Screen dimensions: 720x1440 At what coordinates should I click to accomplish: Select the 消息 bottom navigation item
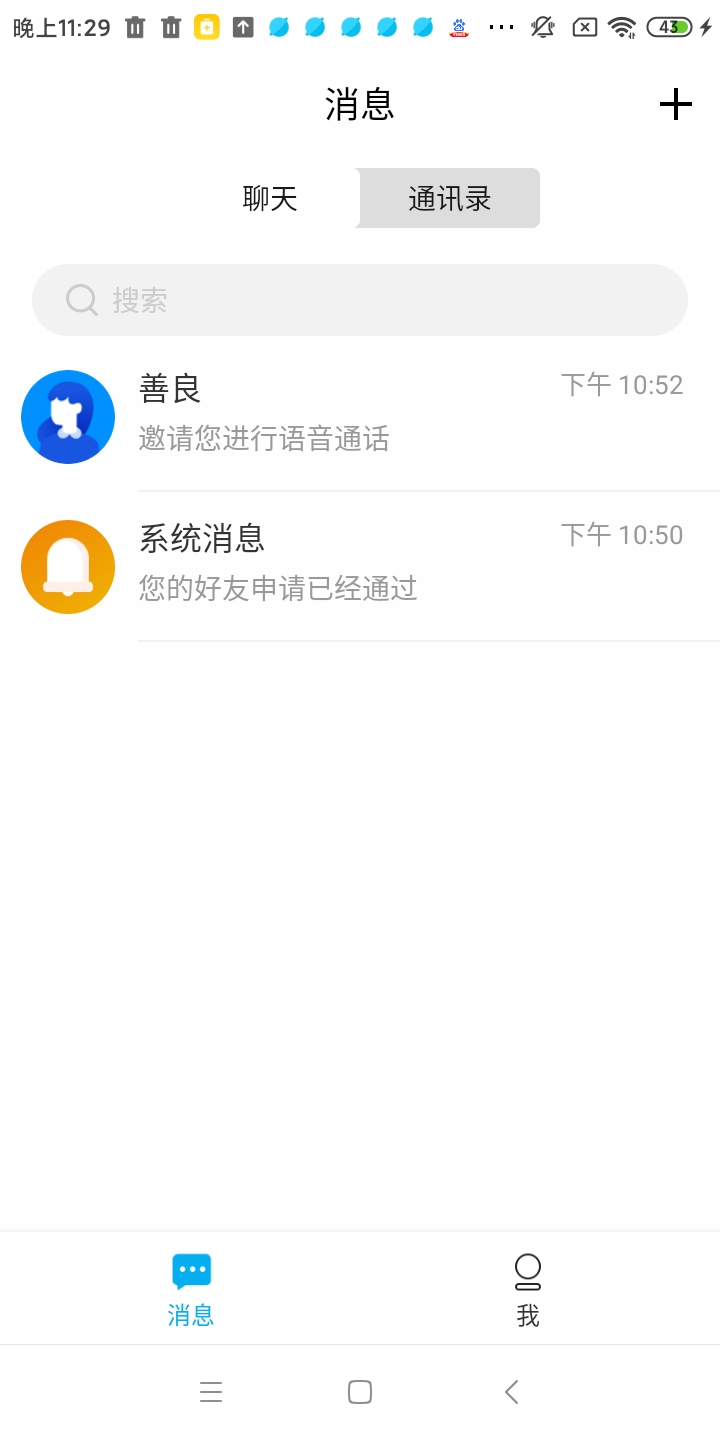point(191,1289)
